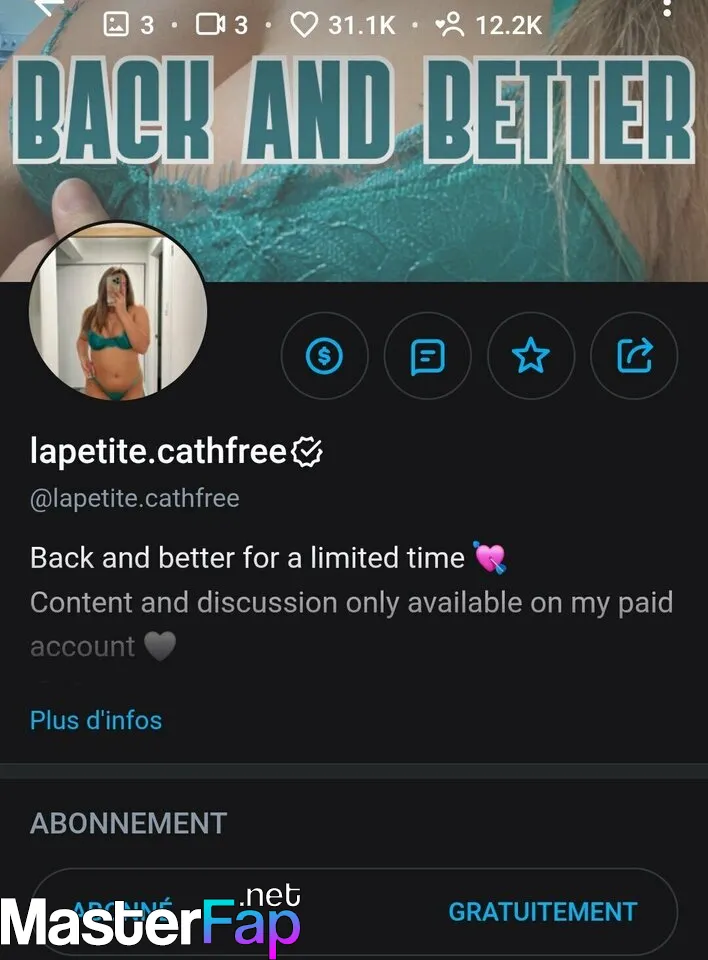Open the overflow menu at top right
708x960 pixels.
coord(668,8)
